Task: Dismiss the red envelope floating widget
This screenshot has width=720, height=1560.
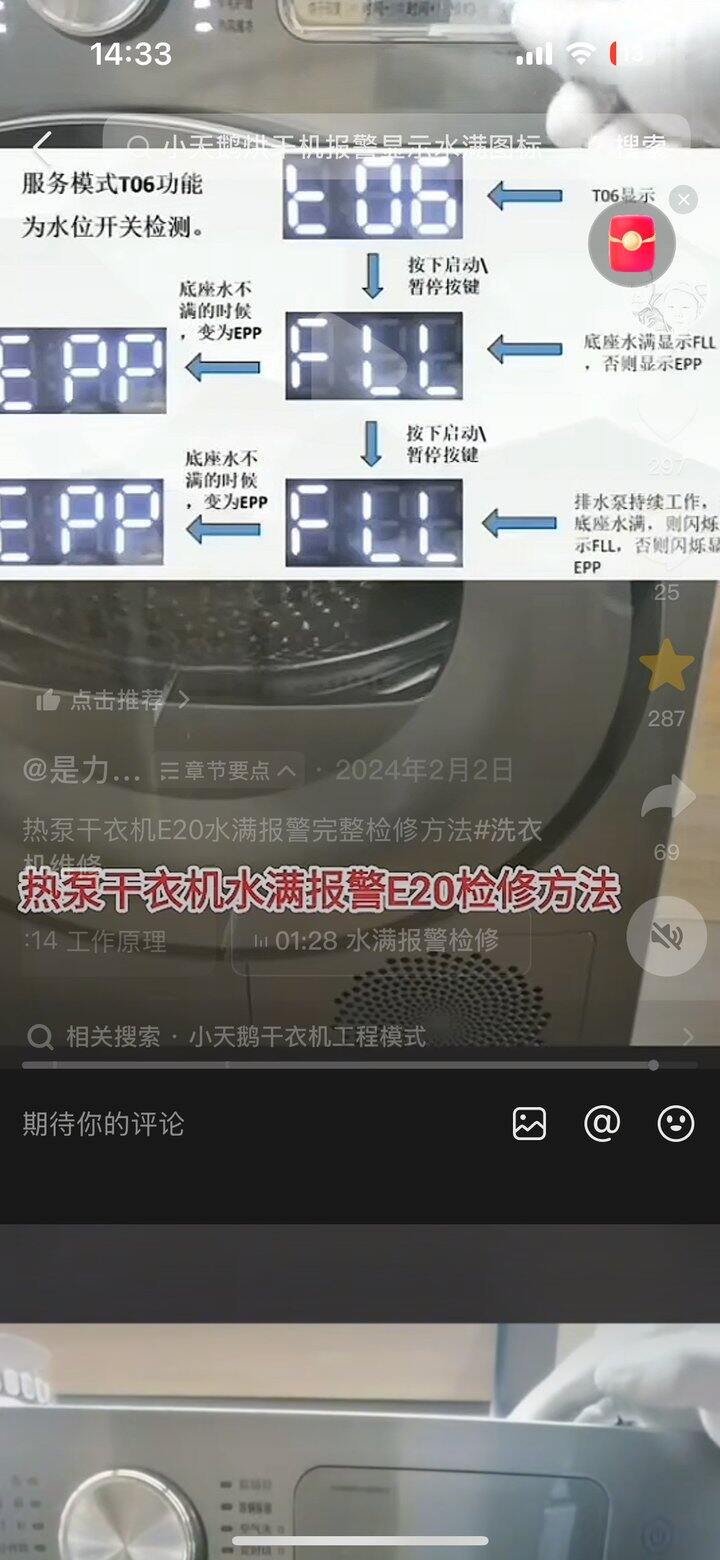Action: click(x=683, y=200)
